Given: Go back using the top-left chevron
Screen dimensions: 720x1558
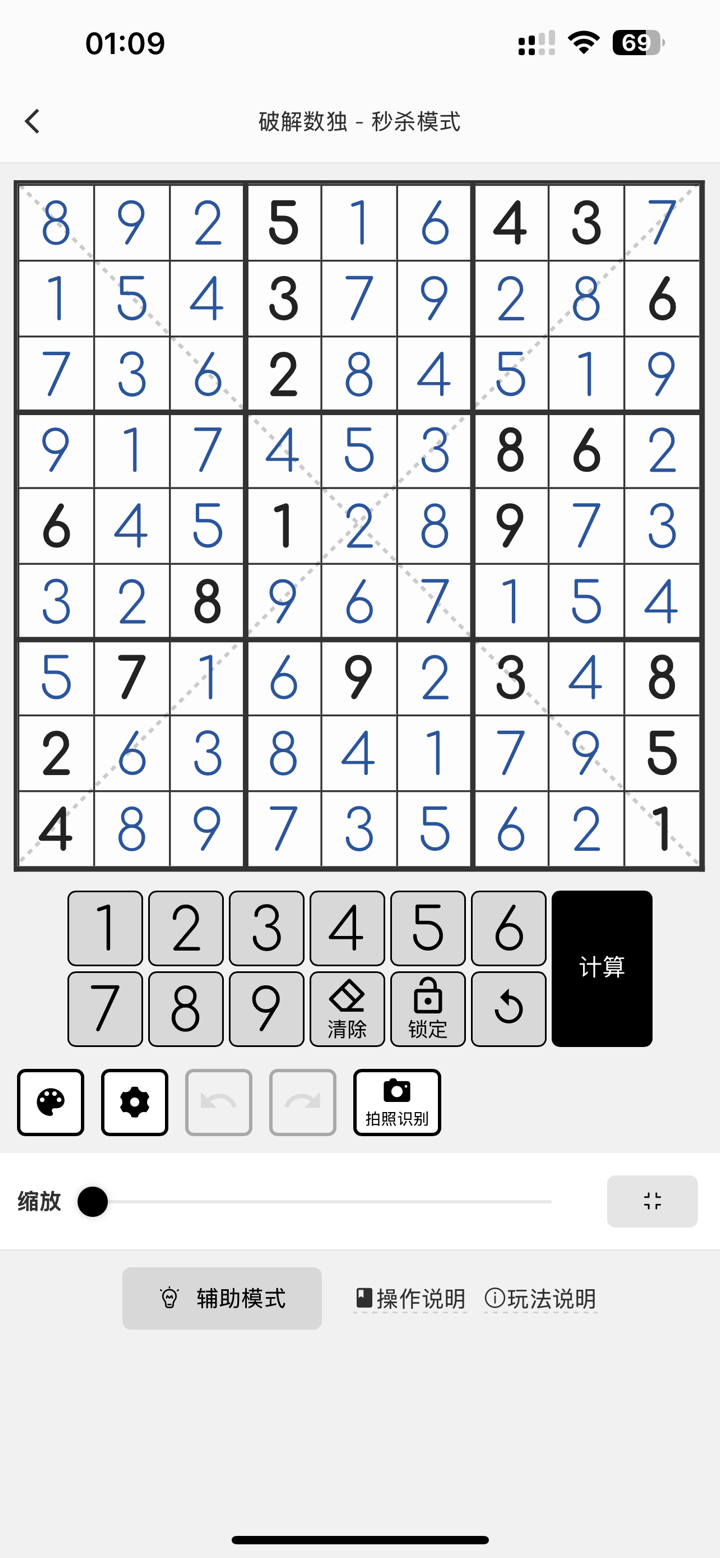Looking at the screenshot, I should point(32,120).
